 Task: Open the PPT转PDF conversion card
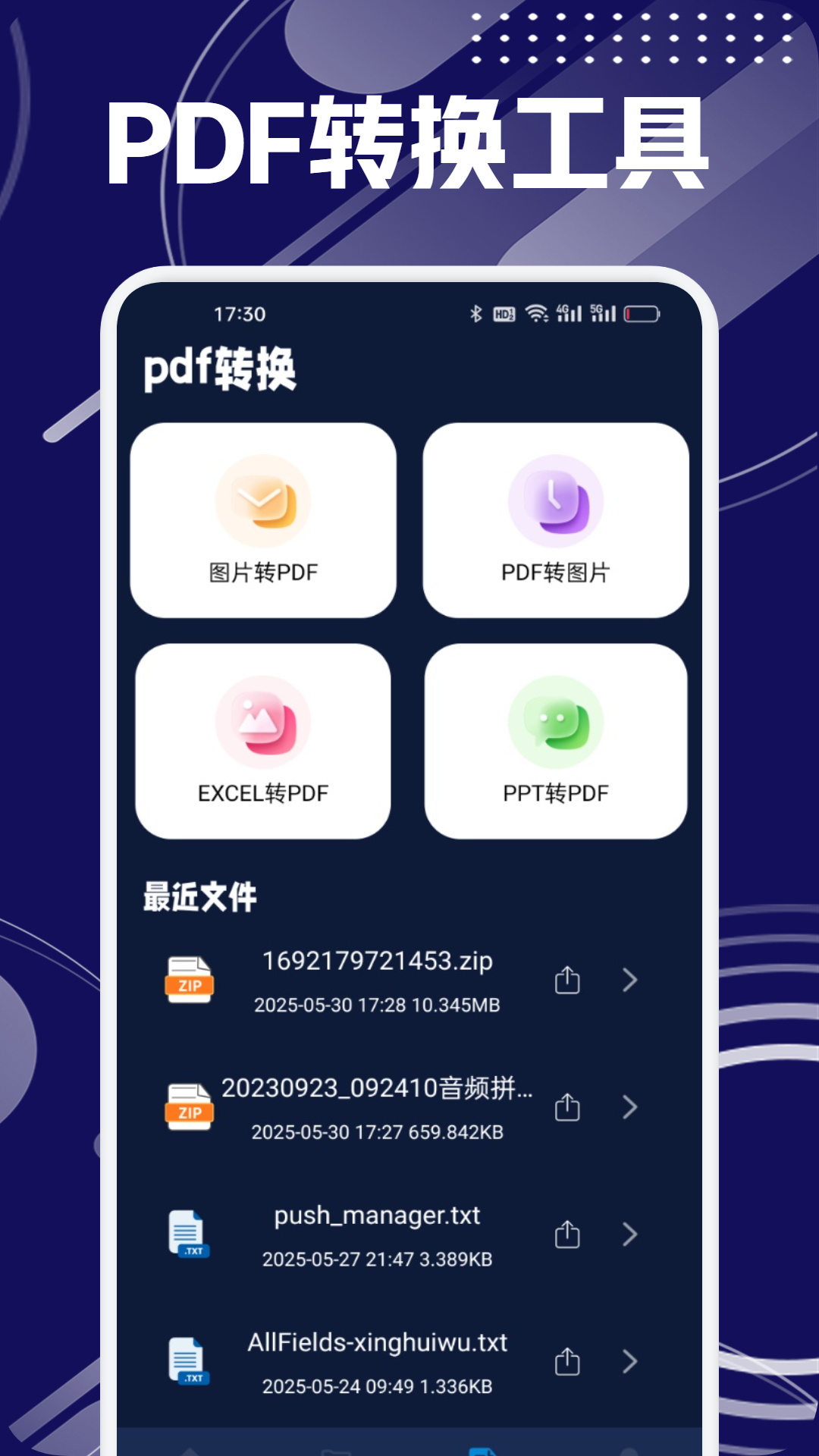pos(556,739)
